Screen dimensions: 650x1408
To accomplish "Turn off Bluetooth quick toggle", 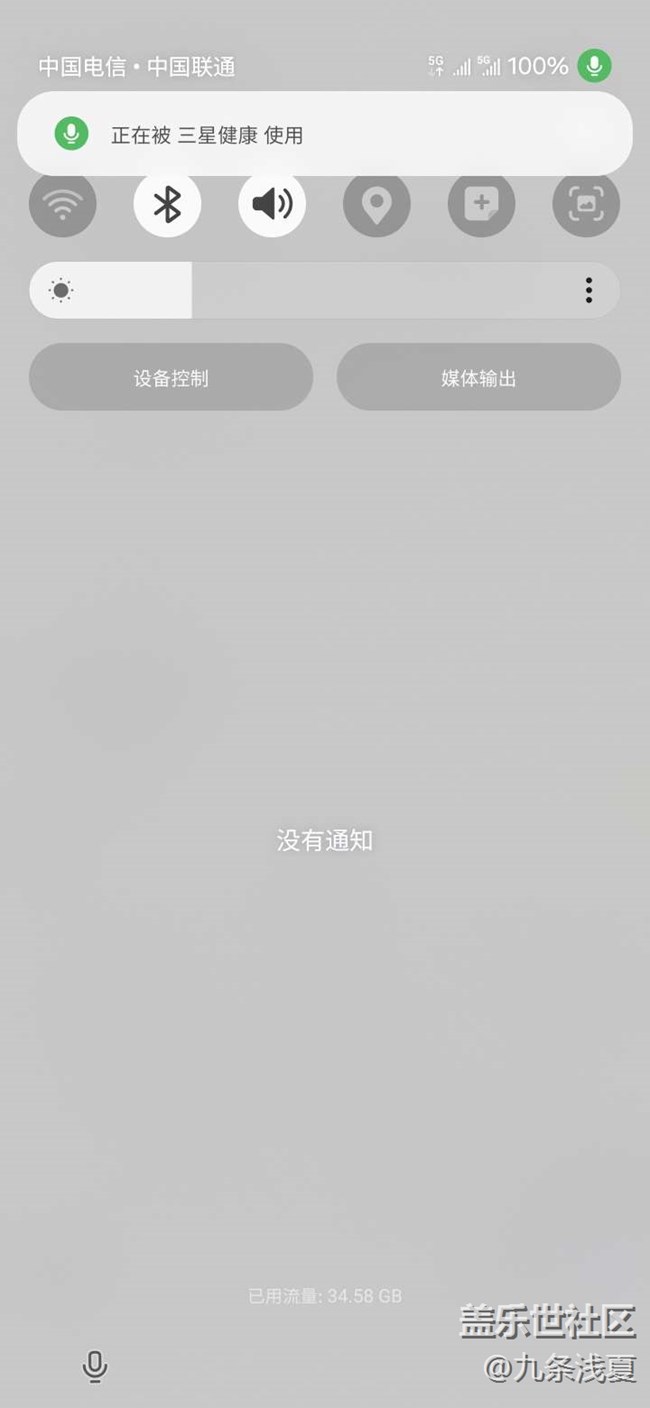I will (167, 204).
